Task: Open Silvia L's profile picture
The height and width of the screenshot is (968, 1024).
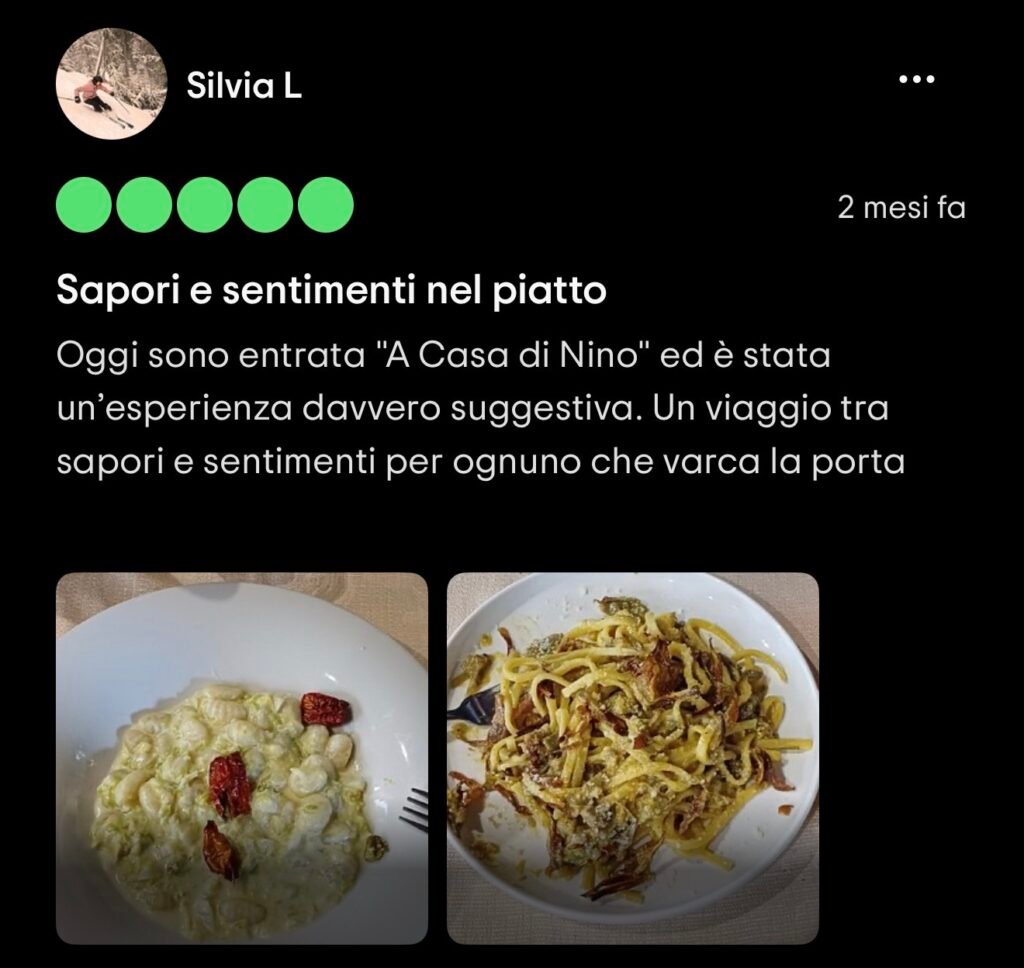Action: [109, 83]
